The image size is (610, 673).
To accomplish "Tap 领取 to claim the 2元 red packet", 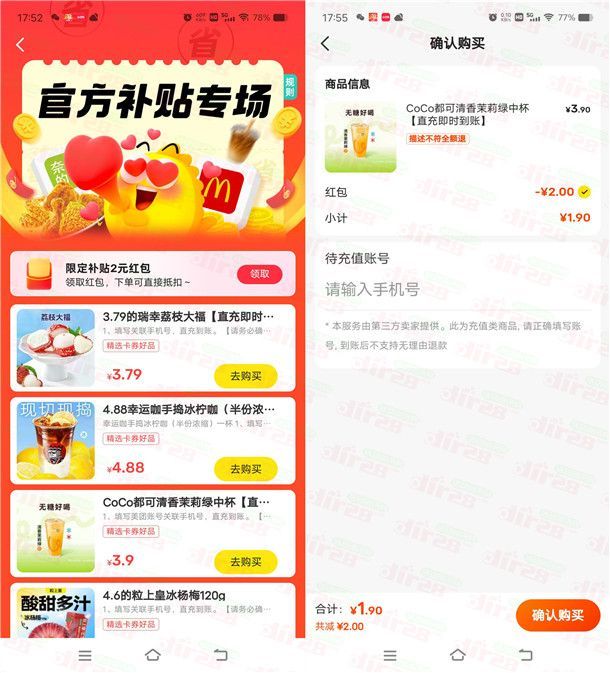I will 259,275.
